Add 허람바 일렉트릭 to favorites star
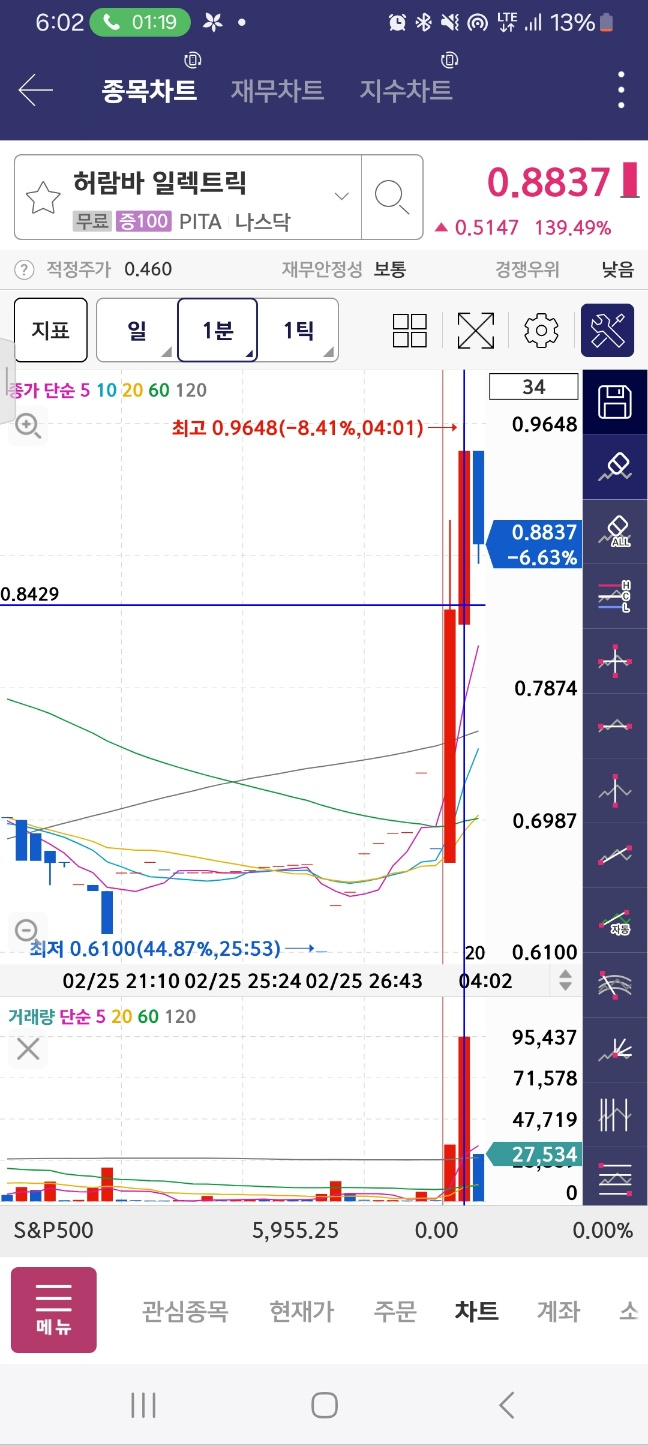648x1445 pixels. pos(43,198)
